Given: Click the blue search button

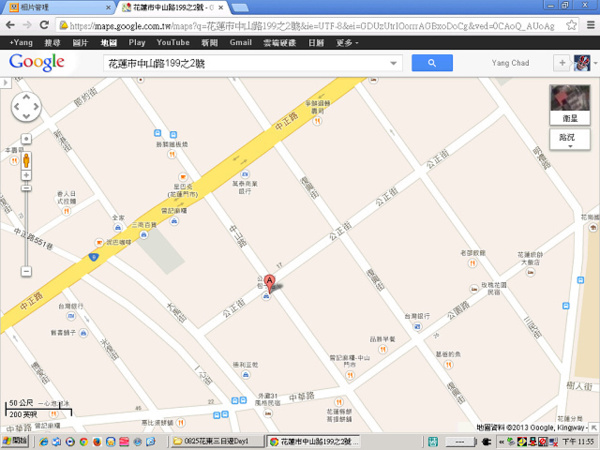Looking at the screenshot, I should [432, 63].
